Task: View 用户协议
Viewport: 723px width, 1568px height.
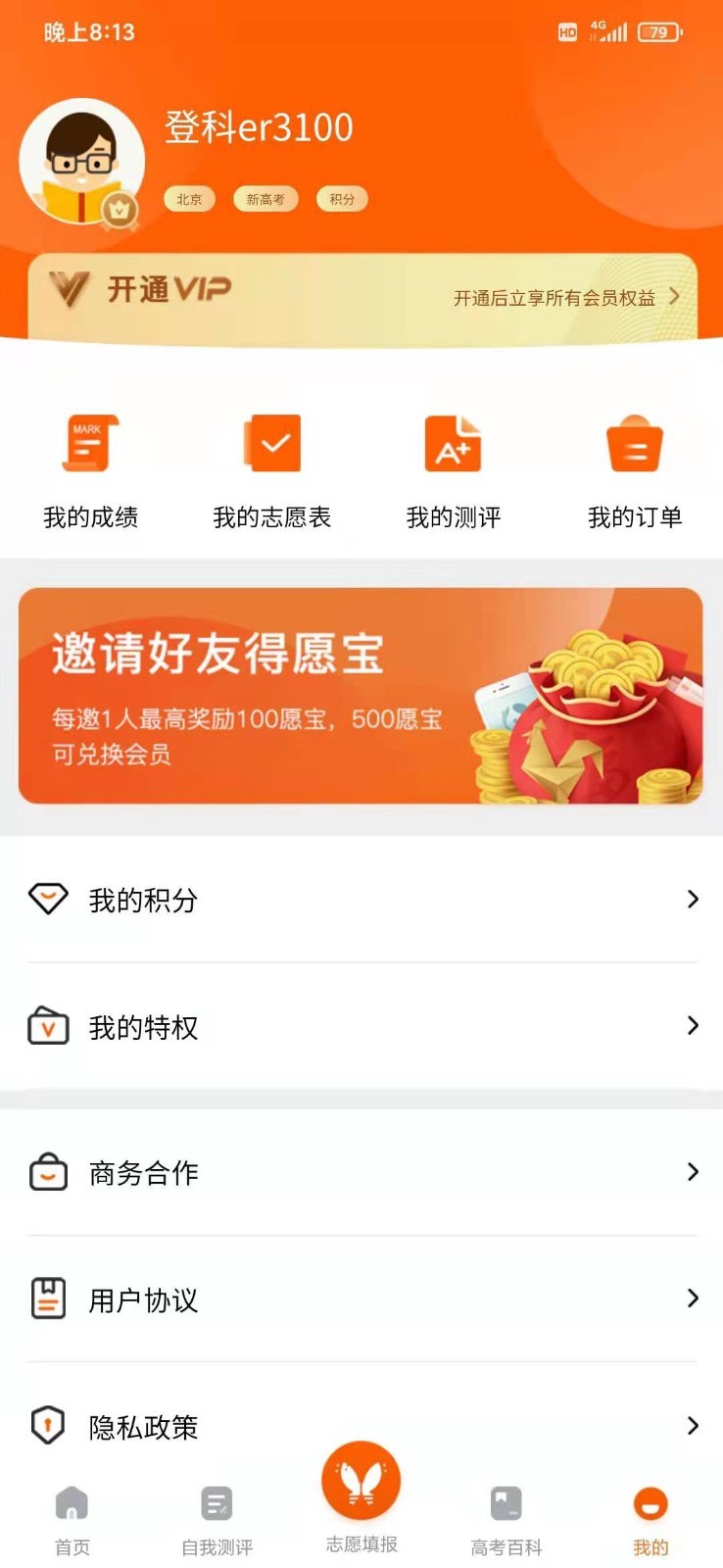Action: pyautogui.click(x=361, y=1299)
